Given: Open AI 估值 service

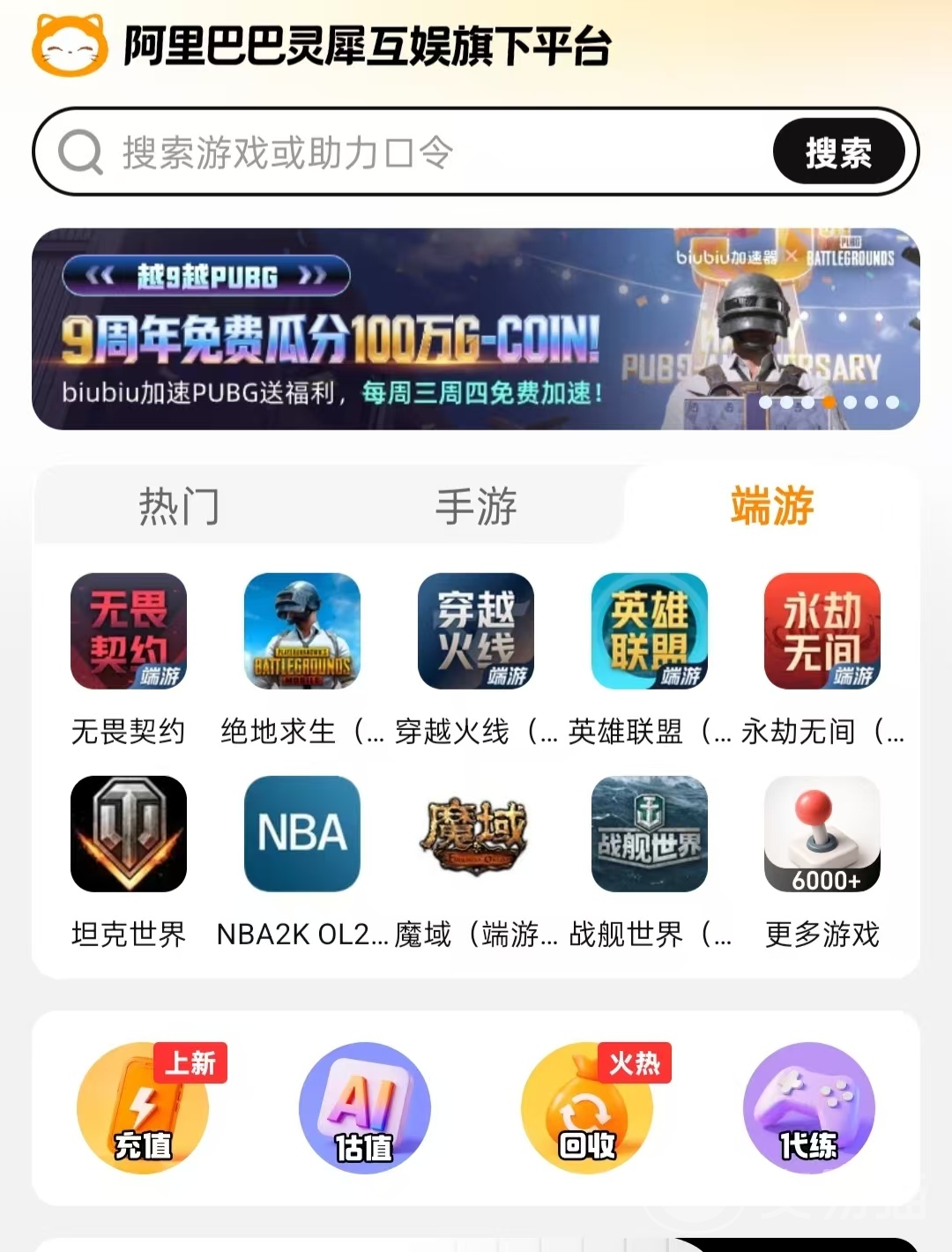Looking at the screenshot, I should pyautogui.click(x=365, y=1108).
